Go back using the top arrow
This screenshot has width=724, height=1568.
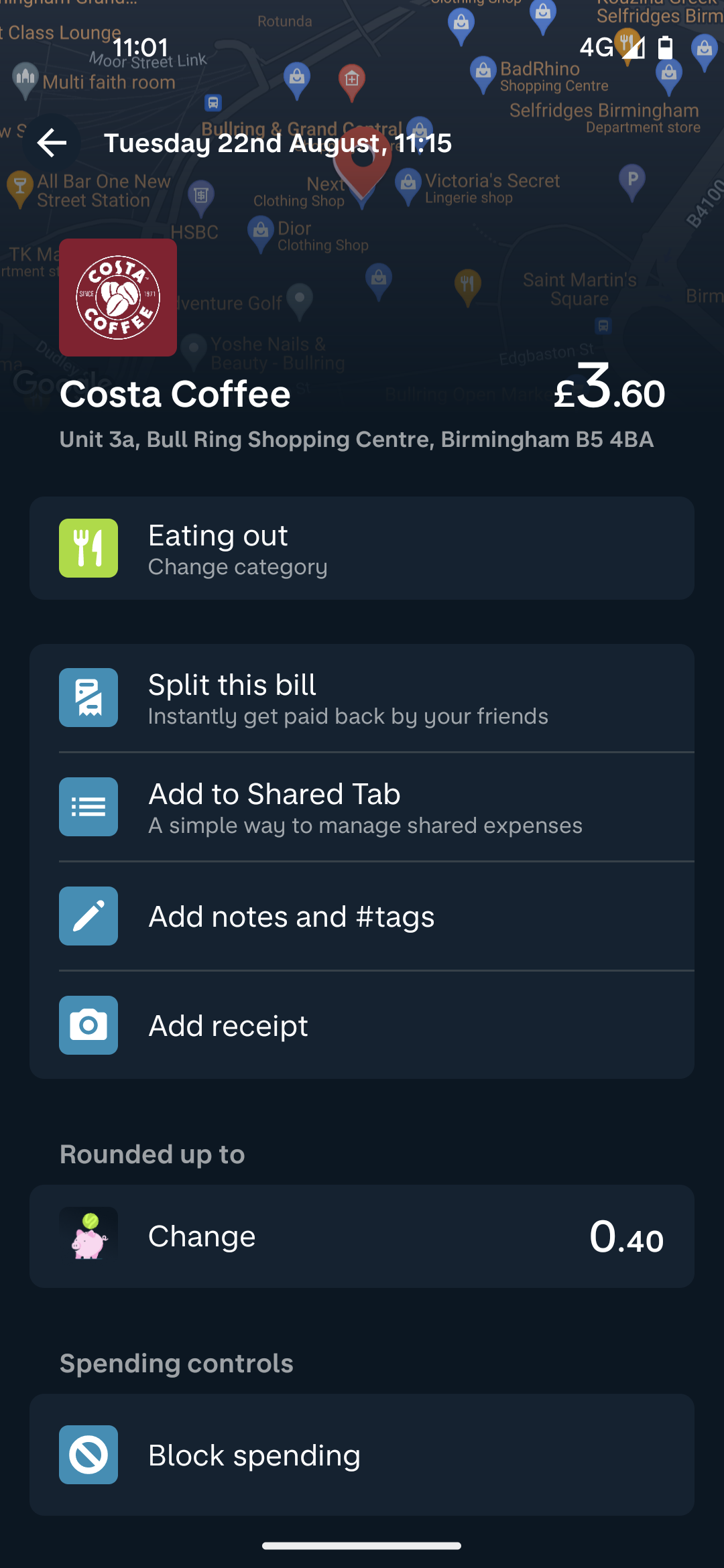click(x=52, y=143)
